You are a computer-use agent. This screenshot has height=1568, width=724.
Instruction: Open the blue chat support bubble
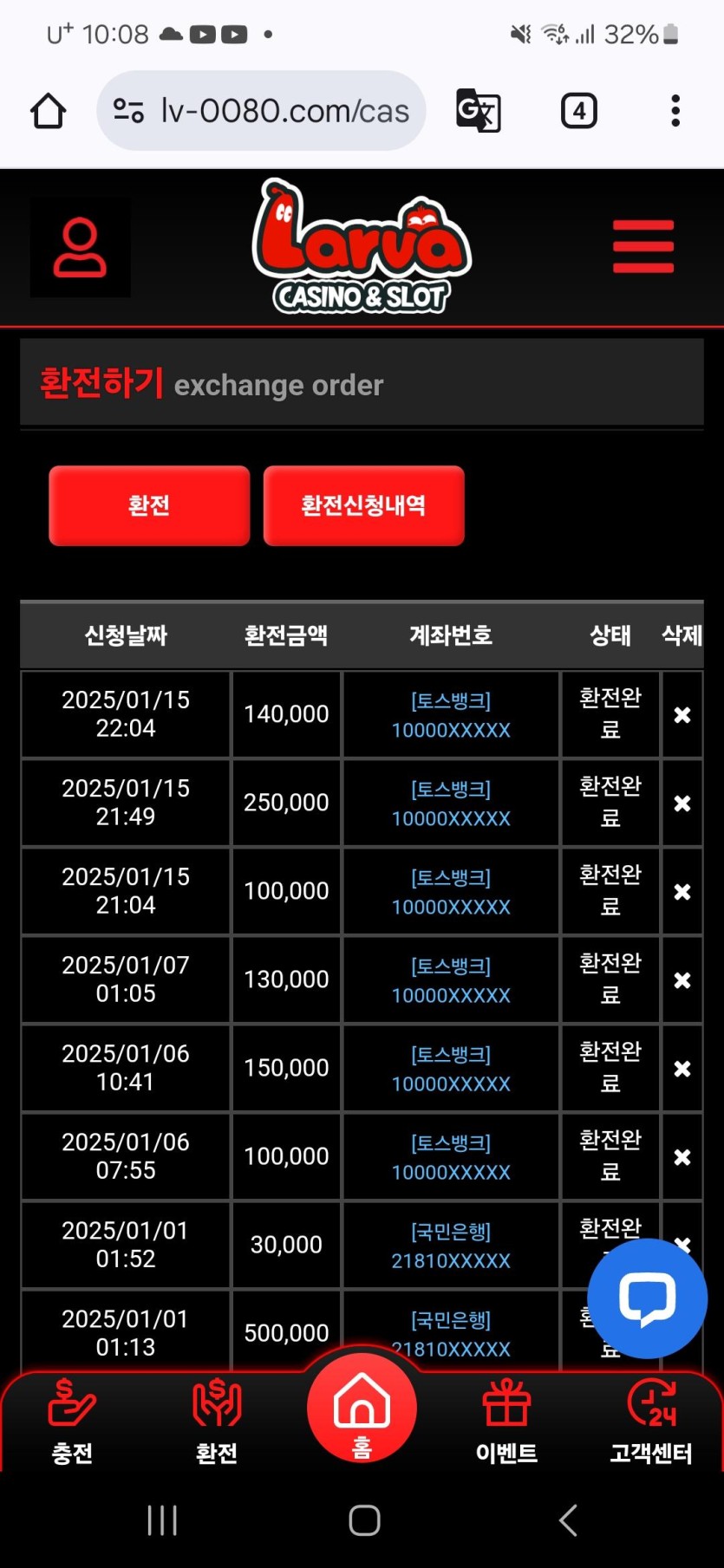point(647,1298)
